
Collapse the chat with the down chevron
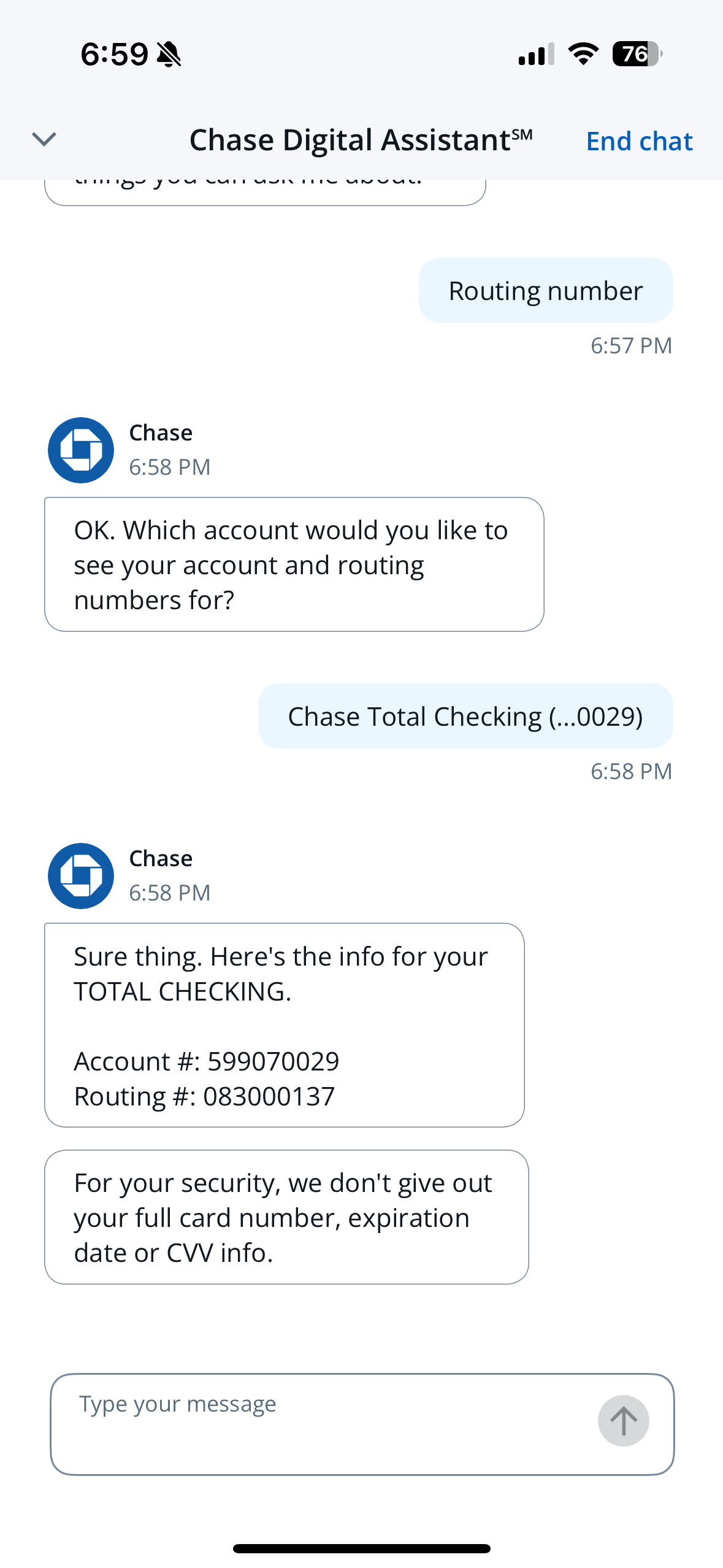coord(44,140)
